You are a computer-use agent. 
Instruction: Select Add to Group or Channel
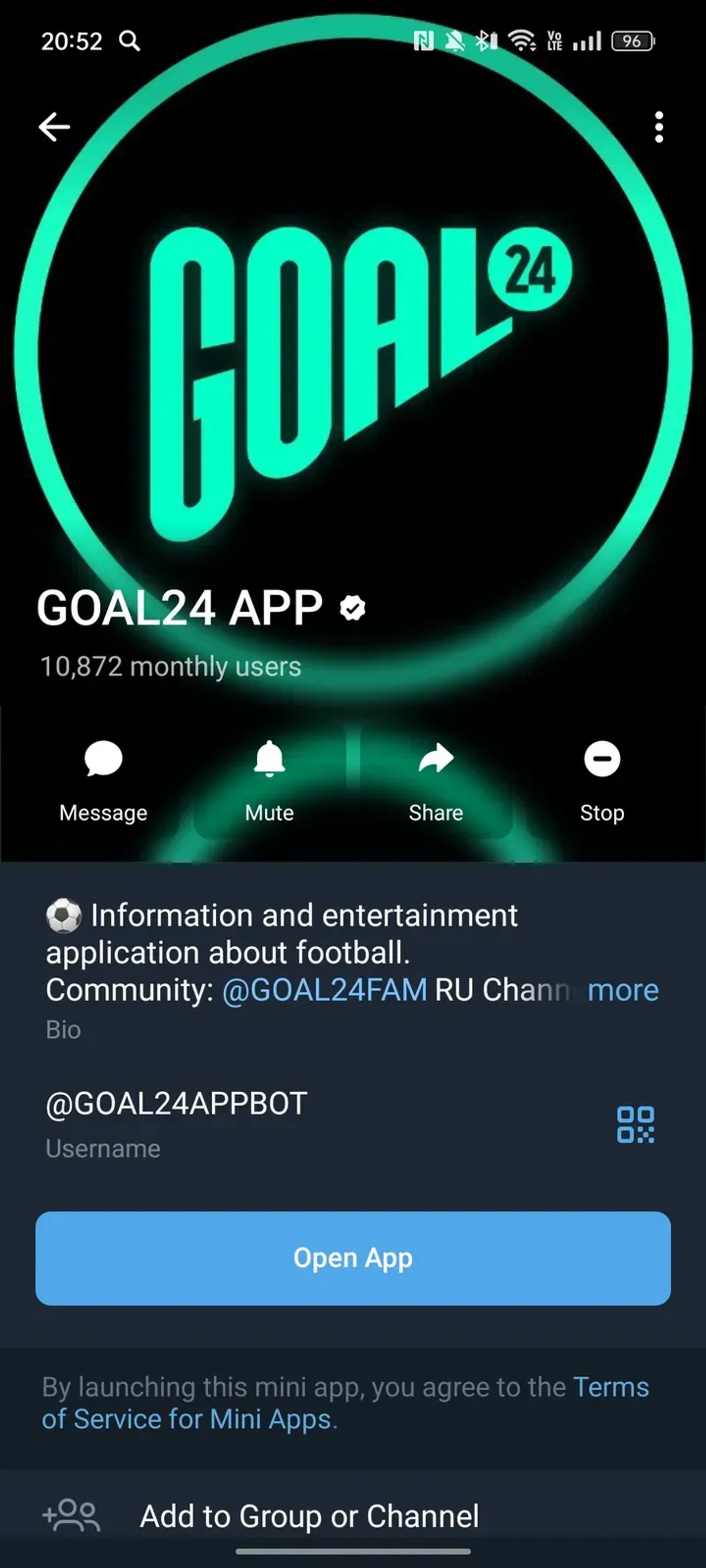click(x=310, y=1516)
